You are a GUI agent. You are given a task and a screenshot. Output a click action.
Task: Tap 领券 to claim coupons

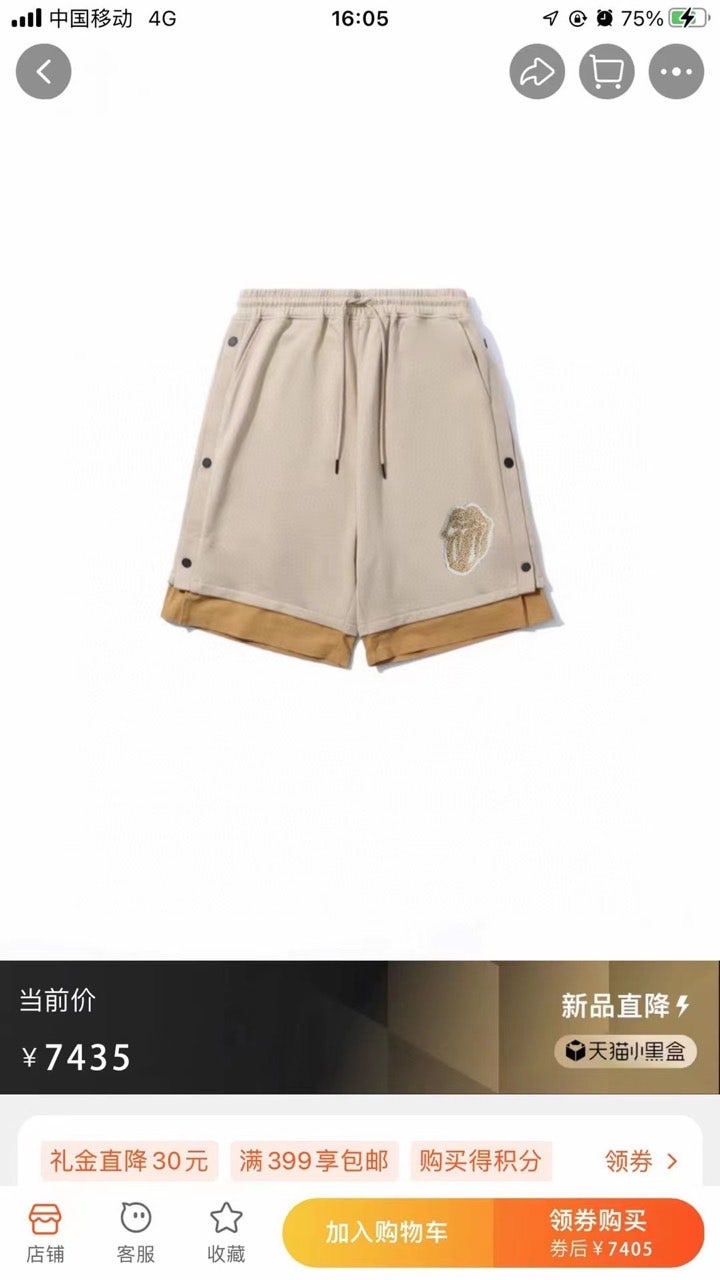point(641,1161)
